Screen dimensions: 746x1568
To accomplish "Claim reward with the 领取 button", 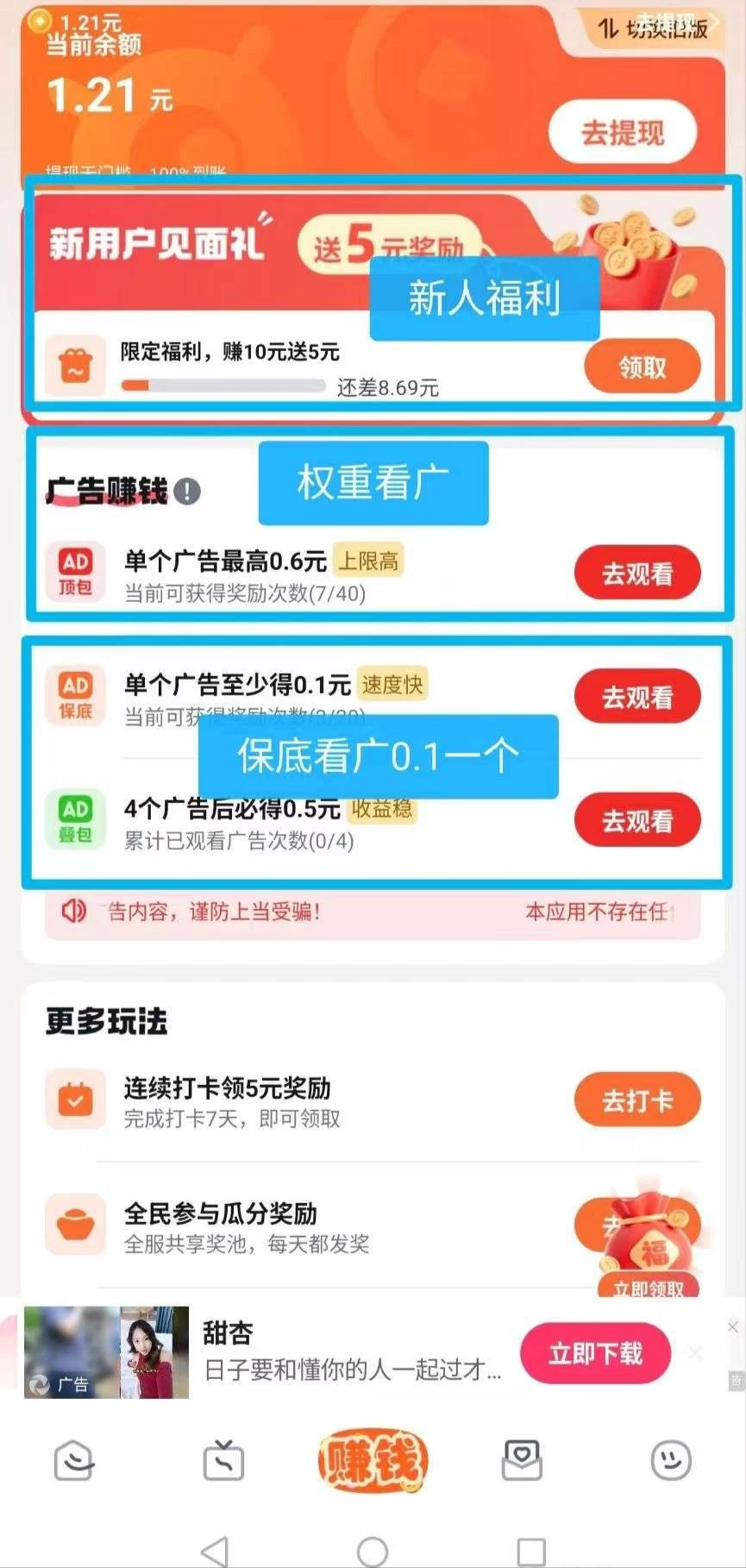I will (x=643, y=366).
